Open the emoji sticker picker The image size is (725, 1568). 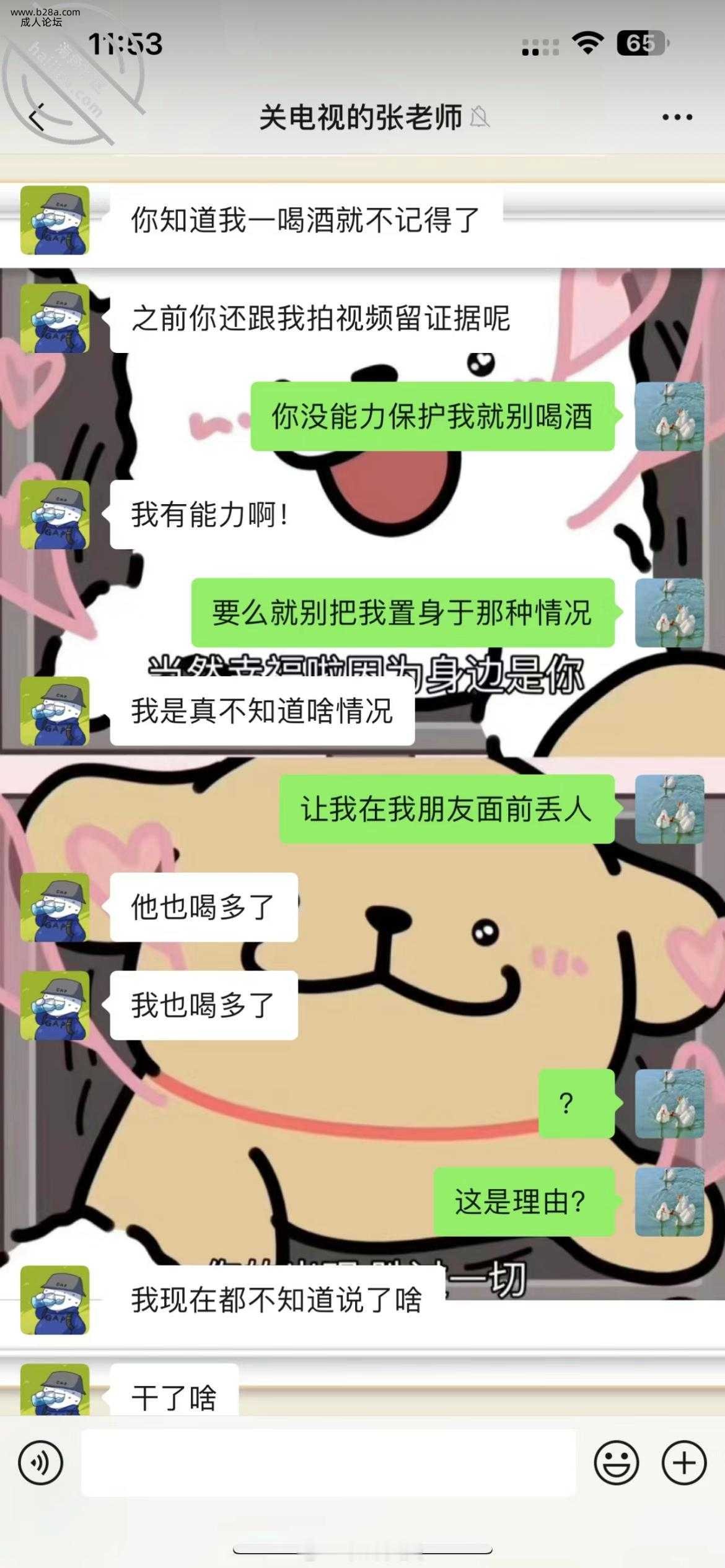(617, 1463)
